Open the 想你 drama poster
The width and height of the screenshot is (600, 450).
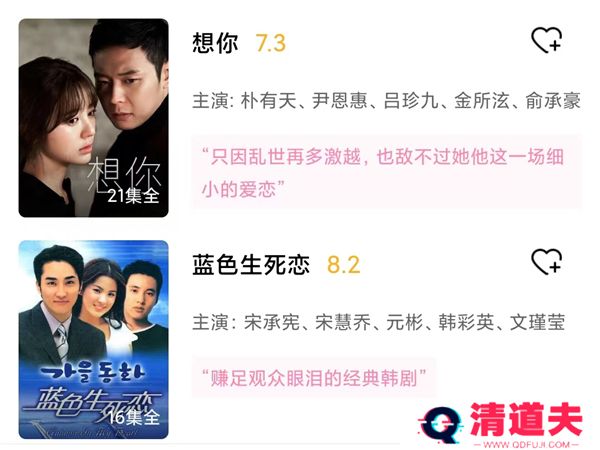click(x=94, y=118)
